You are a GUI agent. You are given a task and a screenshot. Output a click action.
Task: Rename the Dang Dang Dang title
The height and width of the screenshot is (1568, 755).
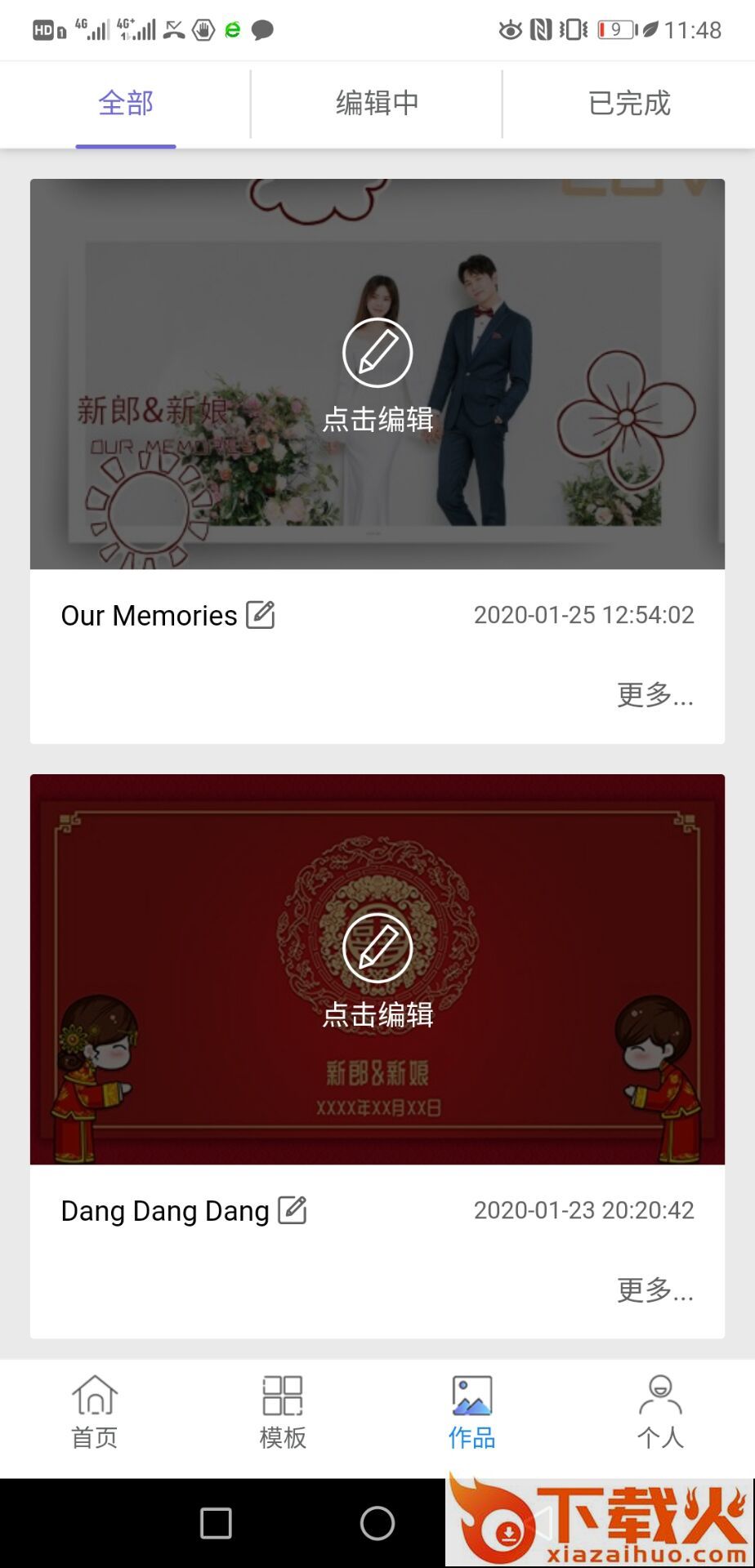click(x=293, y=1209)
